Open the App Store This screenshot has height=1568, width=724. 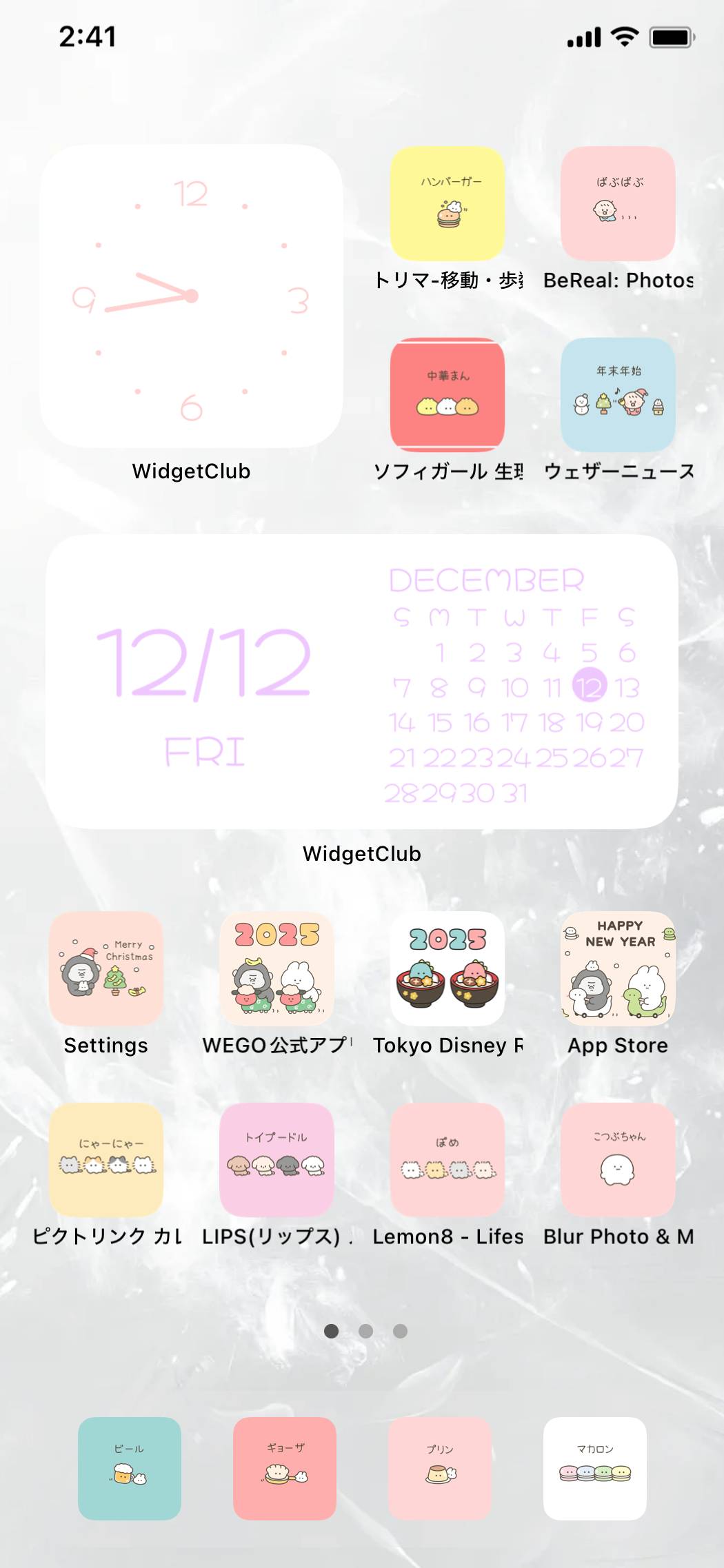point(618,968)
